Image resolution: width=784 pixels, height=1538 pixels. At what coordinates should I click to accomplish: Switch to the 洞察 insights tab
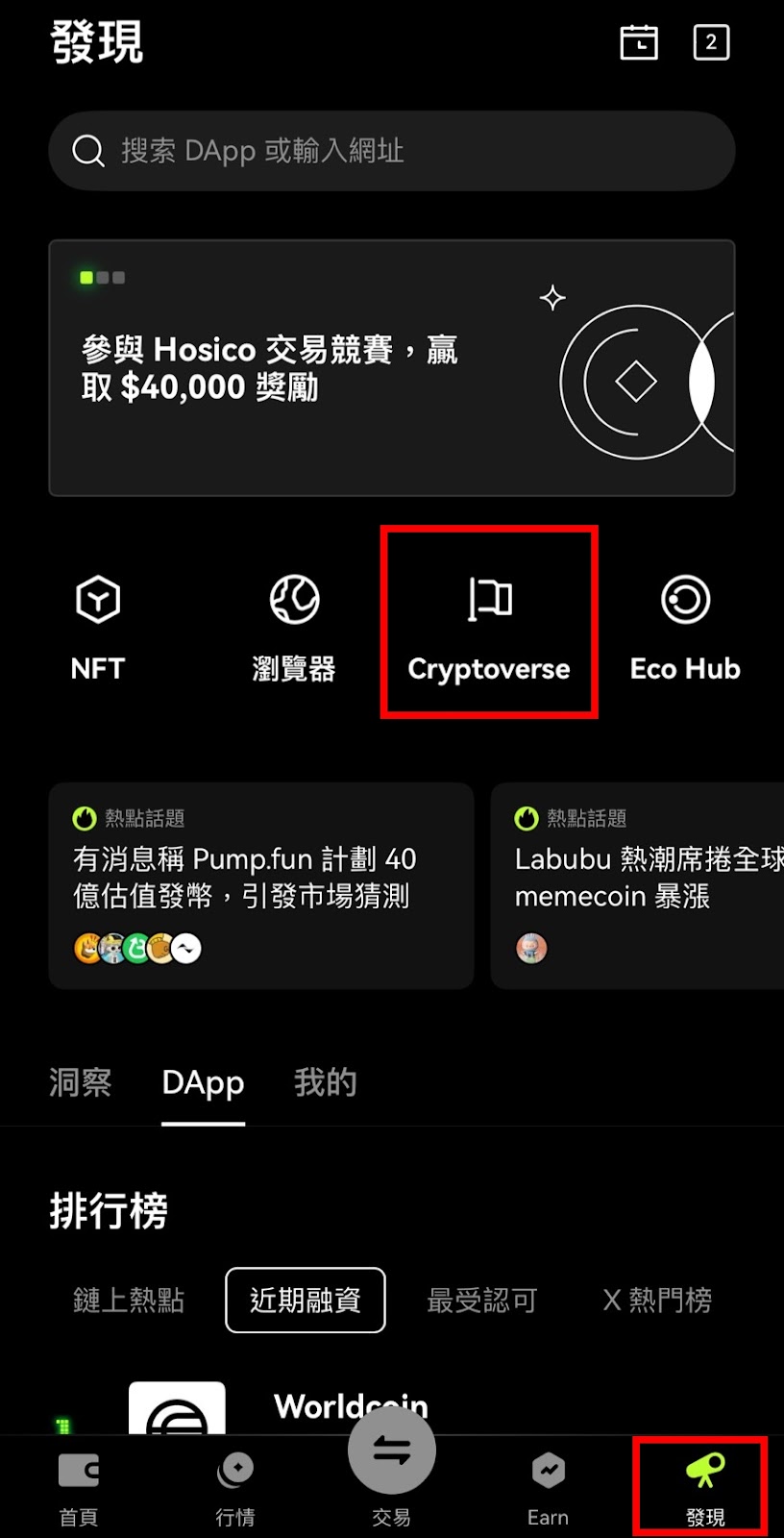[80, 1082]
